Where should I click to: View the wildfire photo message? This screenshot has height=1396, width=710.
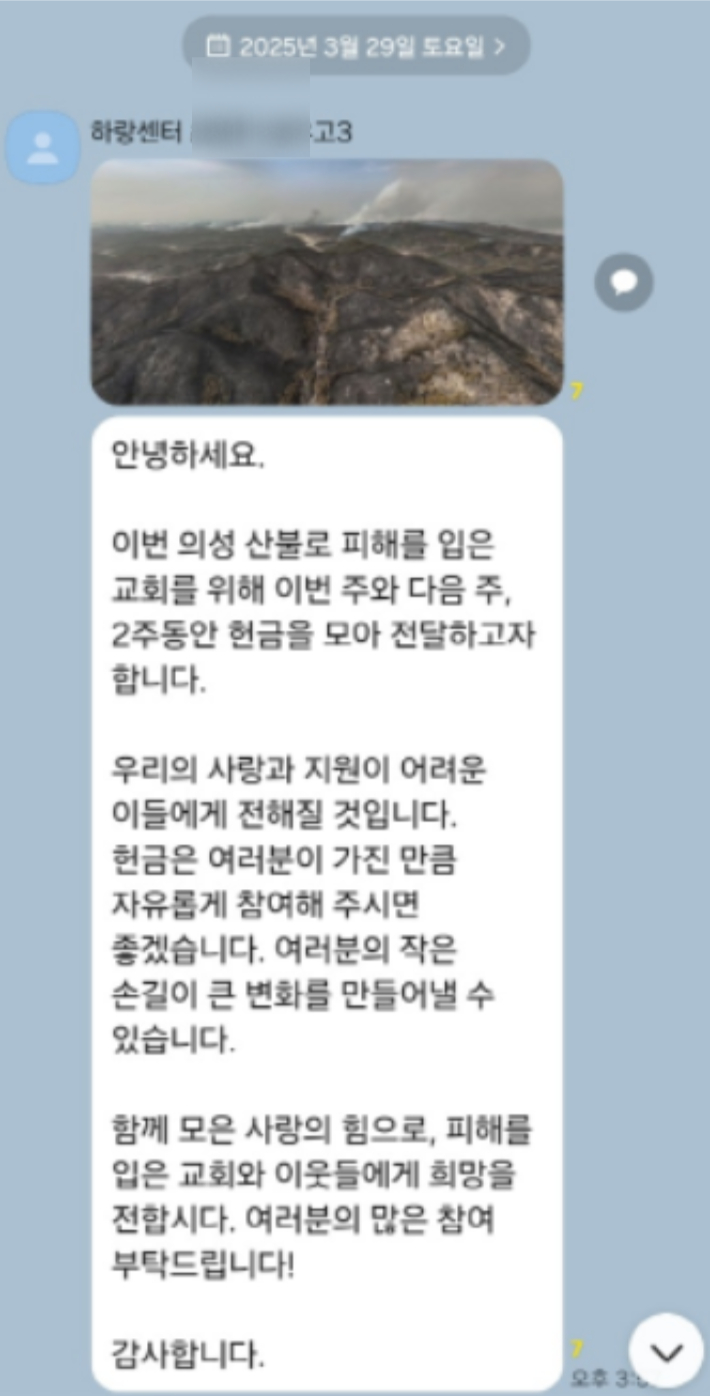tap(327, 282)
